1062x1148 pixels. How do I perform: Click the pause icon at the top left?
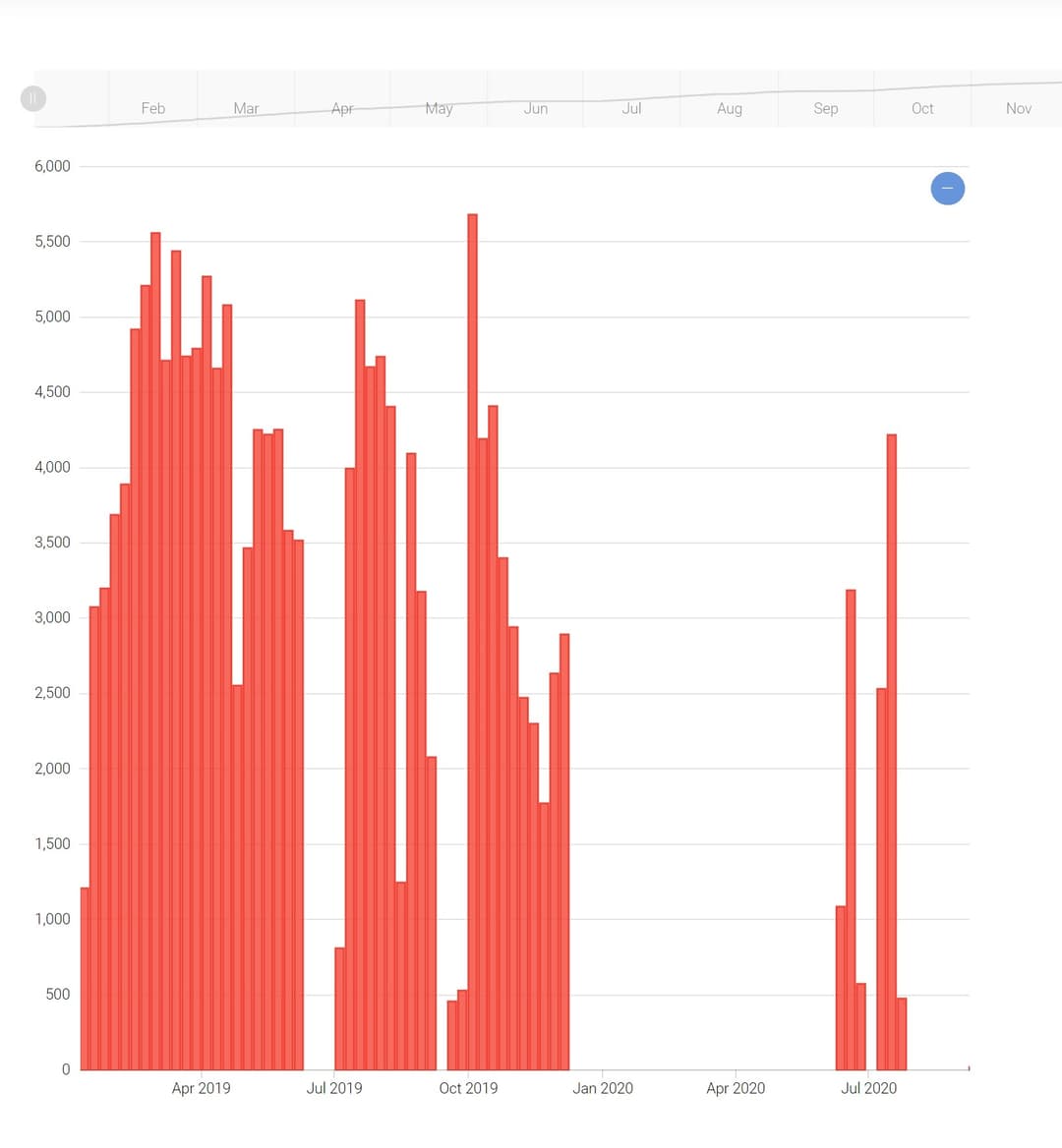(32, 98)
